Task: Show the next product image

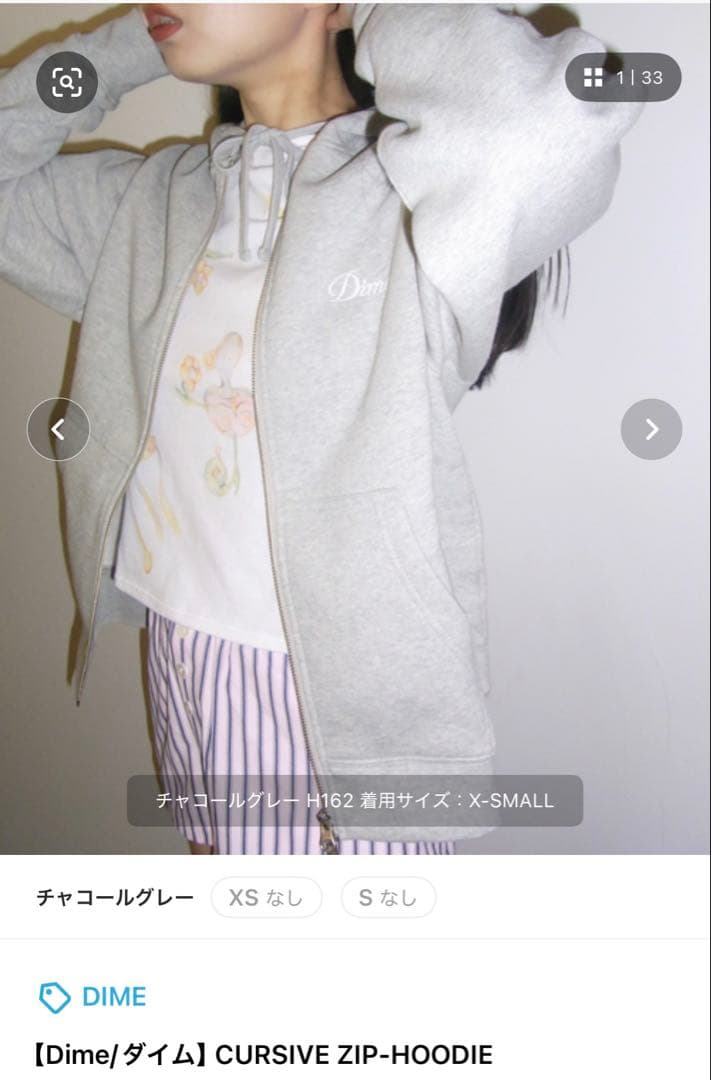Action: click(651, 430)
